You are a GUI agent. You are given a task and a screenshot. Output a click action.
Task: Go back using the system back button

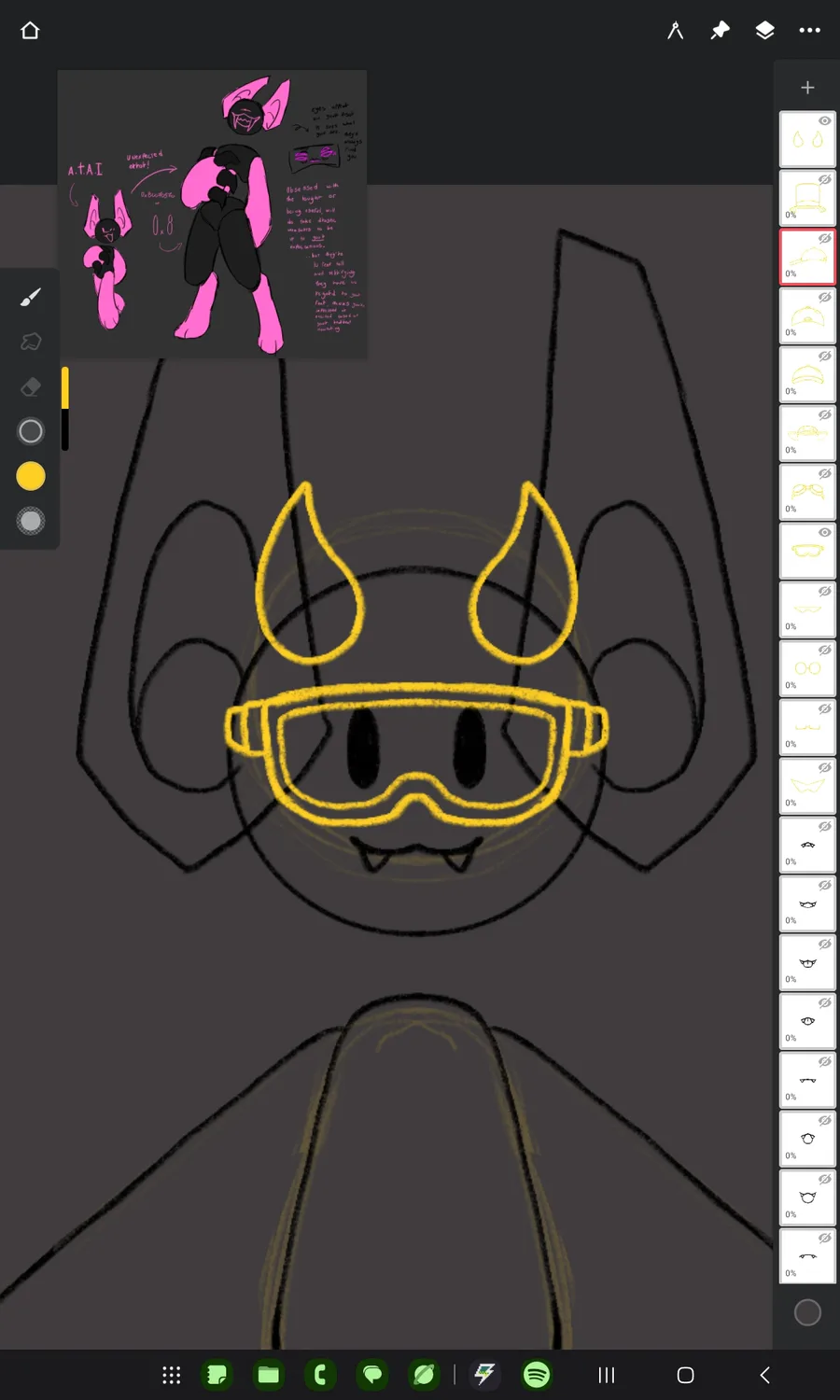pos(764,1374)
